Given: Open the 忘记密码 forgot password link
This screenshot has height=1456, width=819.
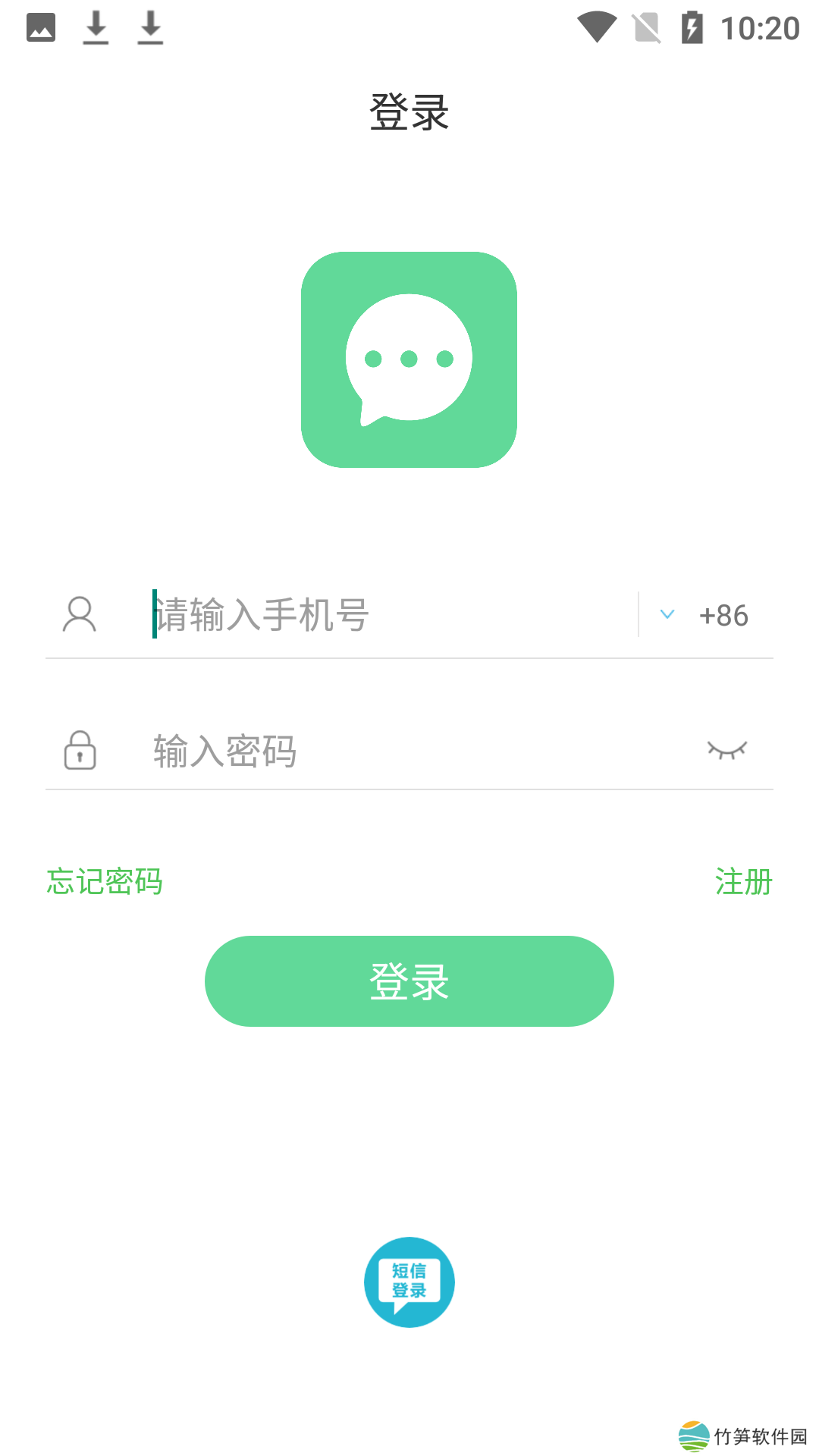Looking at the screenshot, I should [105, 882].
